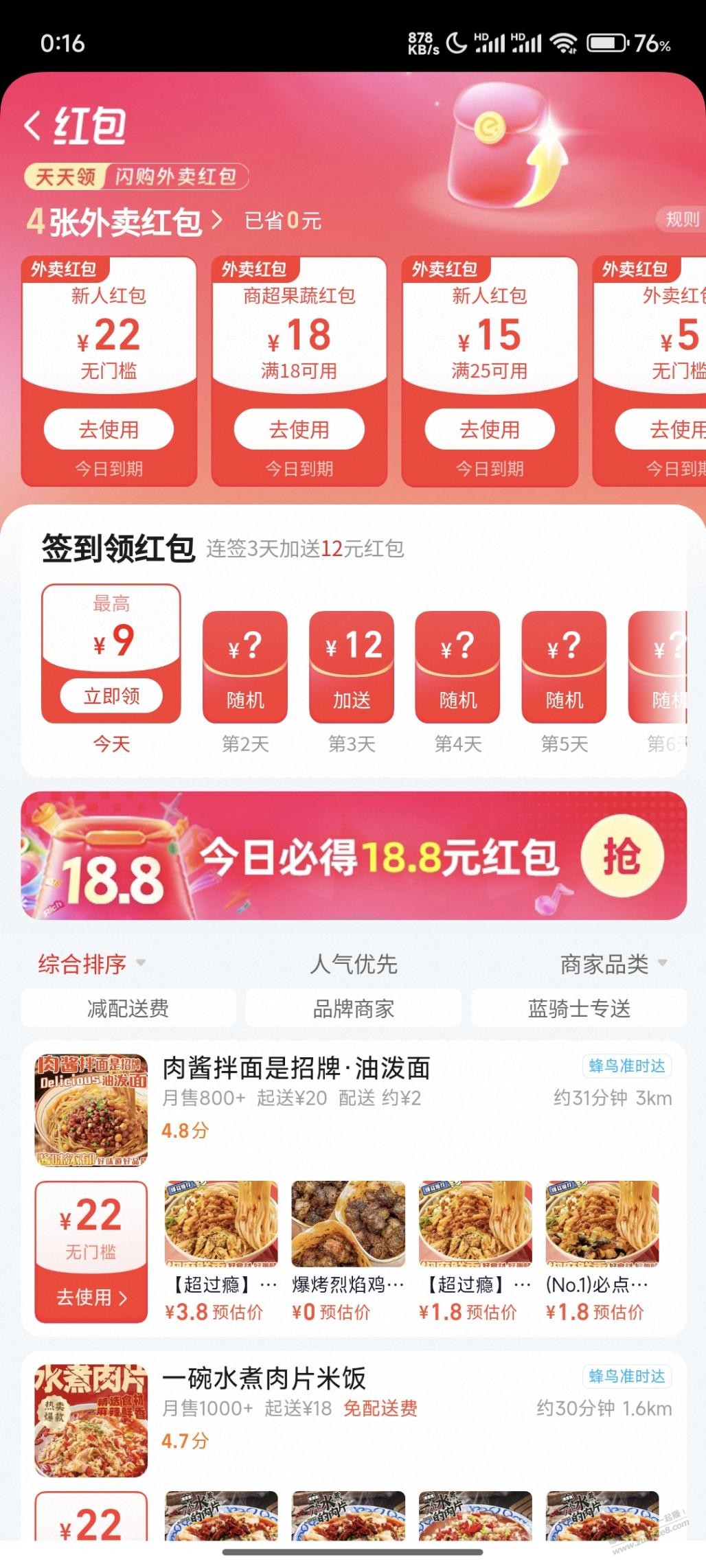Sort by 人气优先
Screen dimensions: 706x1568
pos(353,963)
